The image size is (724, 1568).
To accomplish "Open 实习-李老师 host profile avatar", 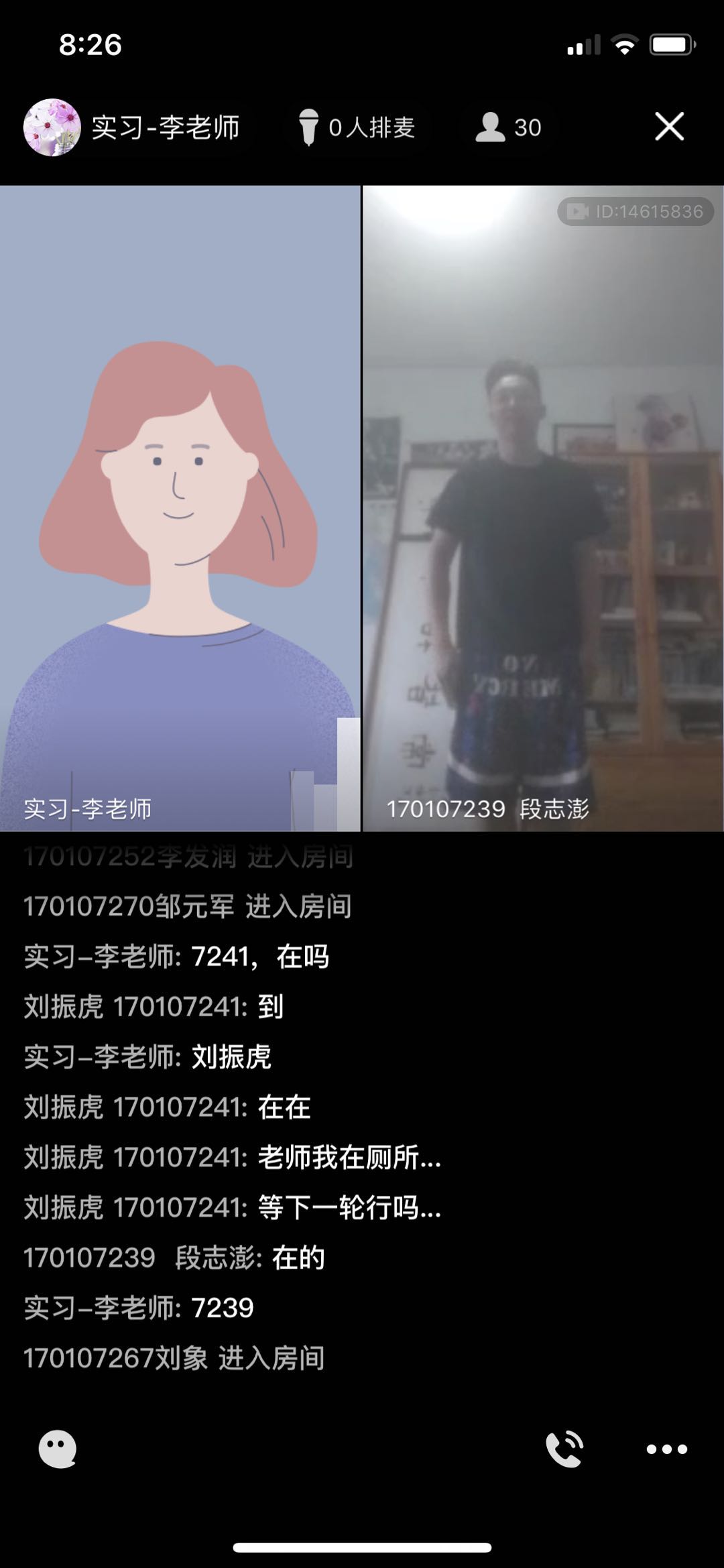I will click(x=52, y=127).
